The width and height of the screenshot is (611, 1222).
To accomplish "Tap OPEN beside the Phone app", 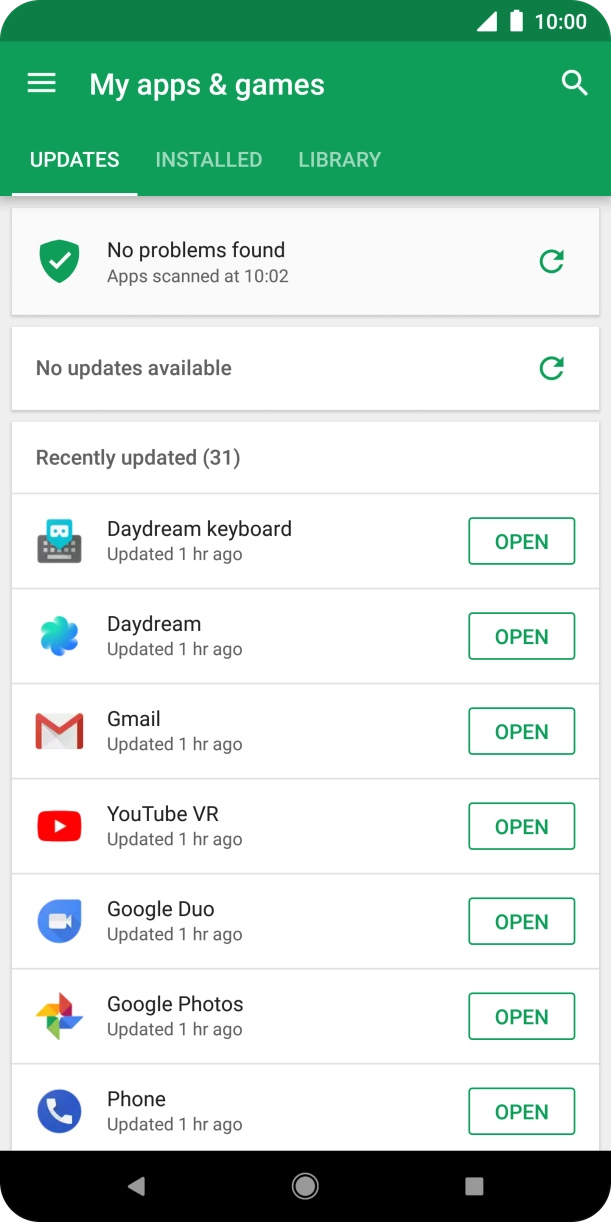I will tap(521, 1111).
